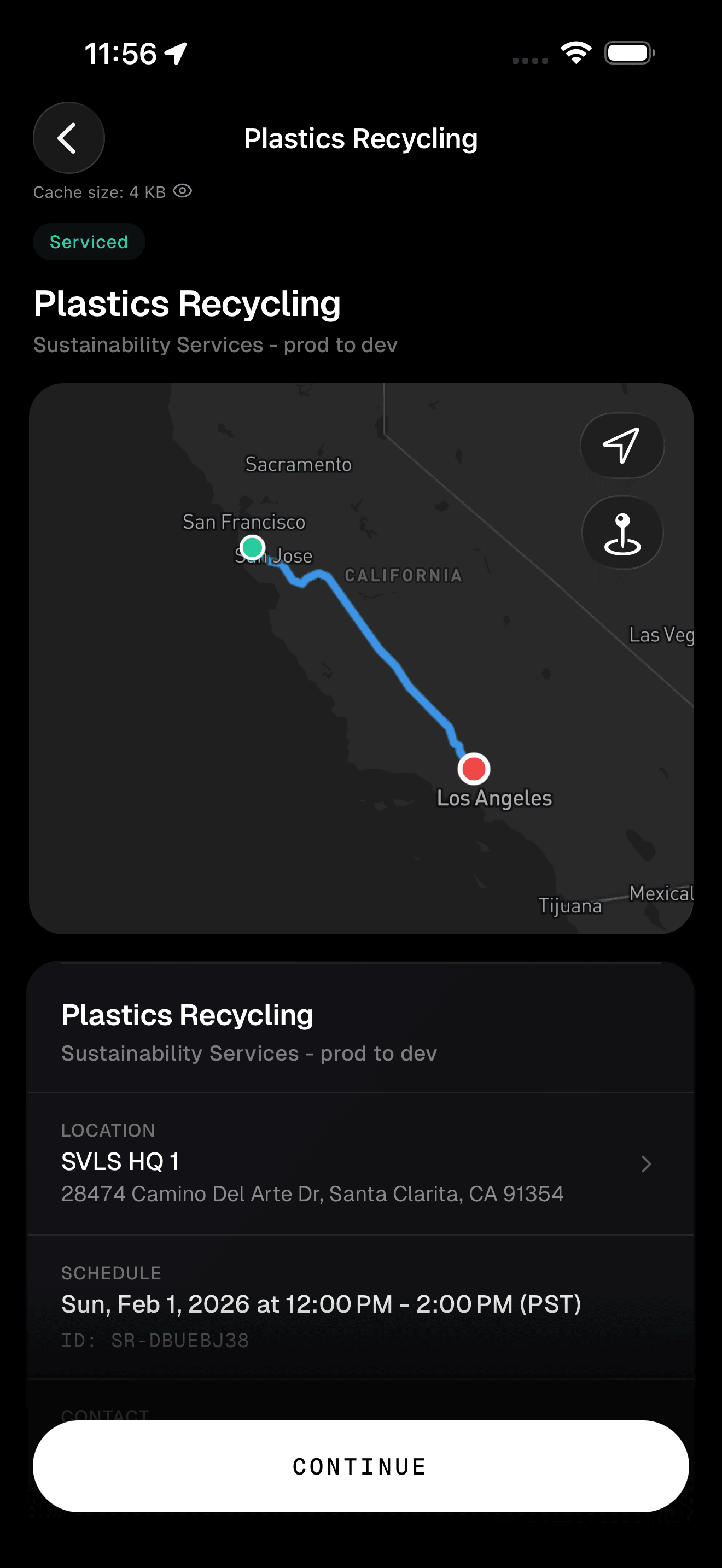Image resolution: width=722 pixels, height=1568 pixels.
Task: Tap the Wi-Fi indicator in status bar
Action: point(575,52)
